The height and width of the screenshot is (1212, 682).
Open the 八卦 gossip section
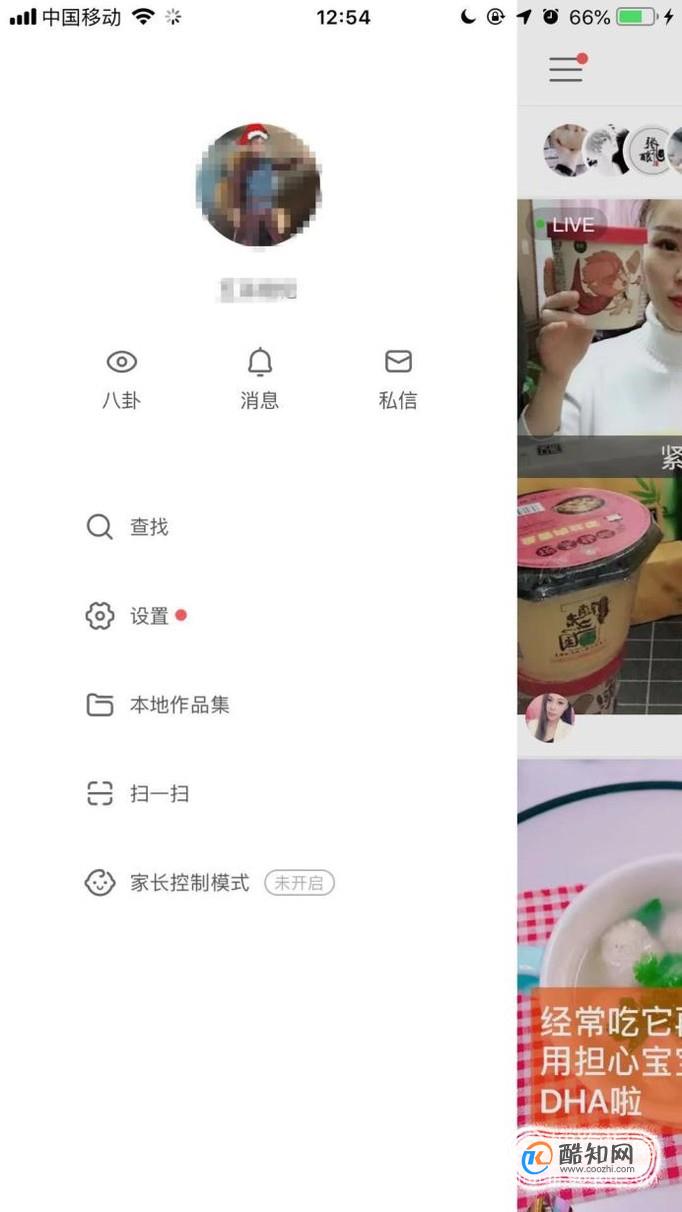tap(121, 379)
